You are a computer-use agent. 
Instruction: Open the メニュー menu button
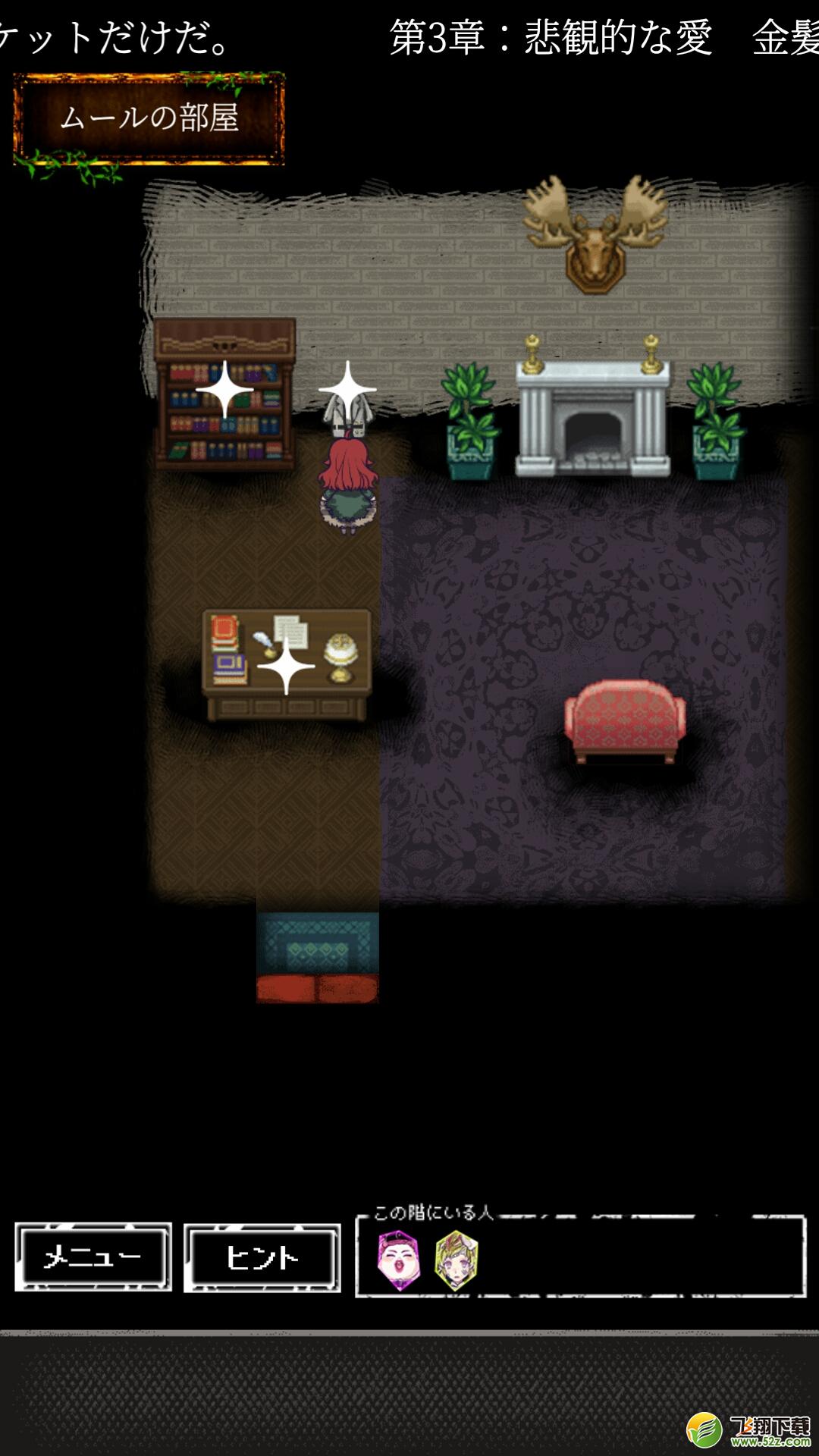click(x=93, y=1257)
